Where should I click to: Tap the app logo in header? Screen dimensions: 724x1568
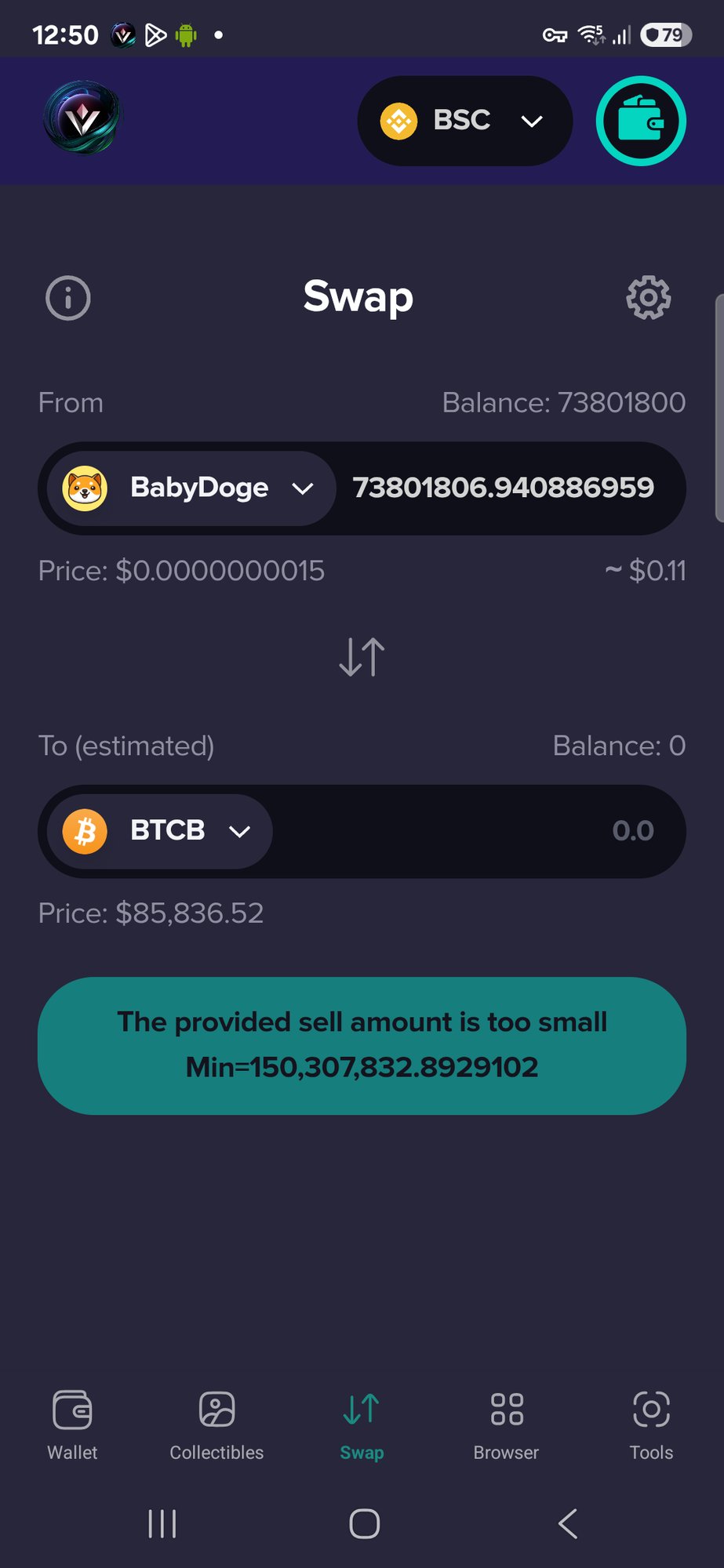coord(82,118)
